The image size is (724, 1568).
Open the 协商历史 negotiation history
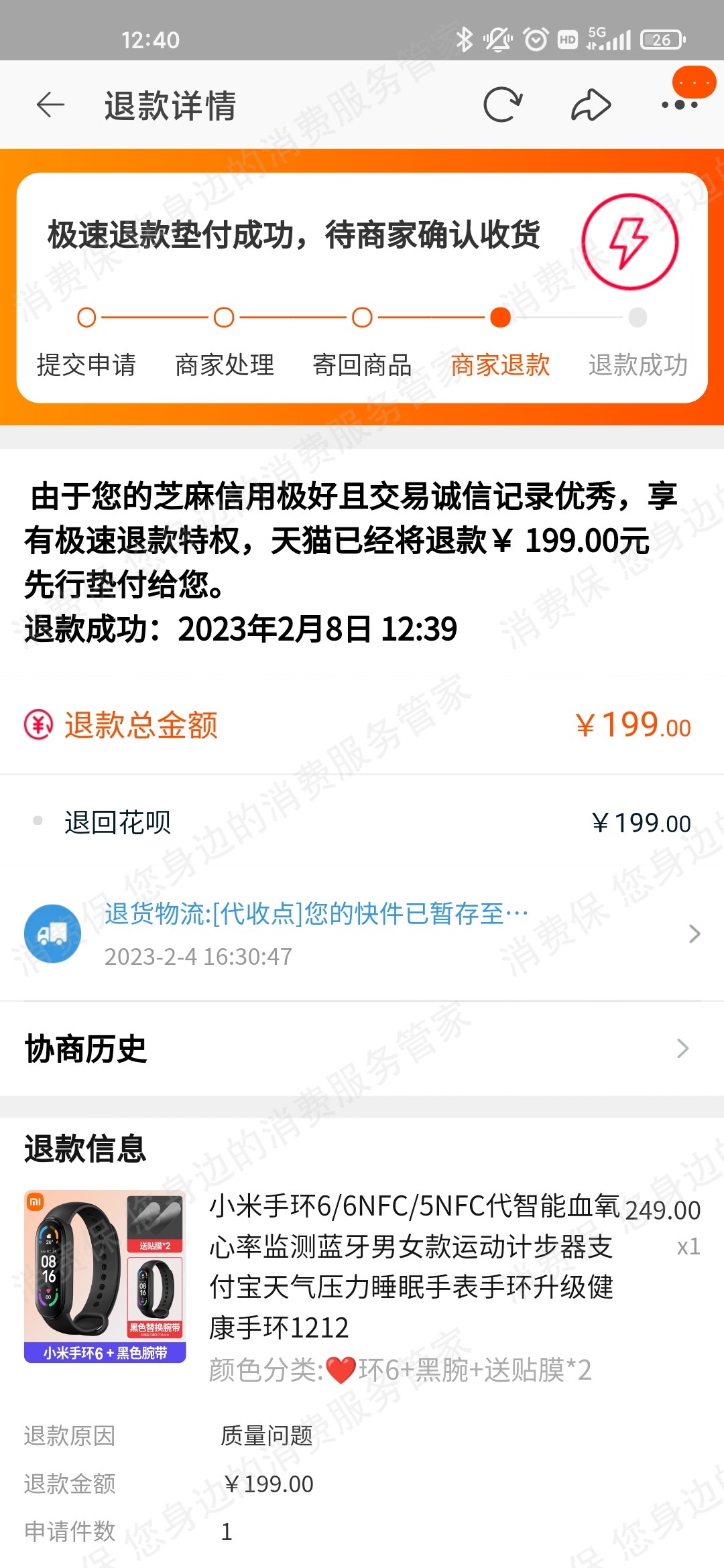(362, 1049)
